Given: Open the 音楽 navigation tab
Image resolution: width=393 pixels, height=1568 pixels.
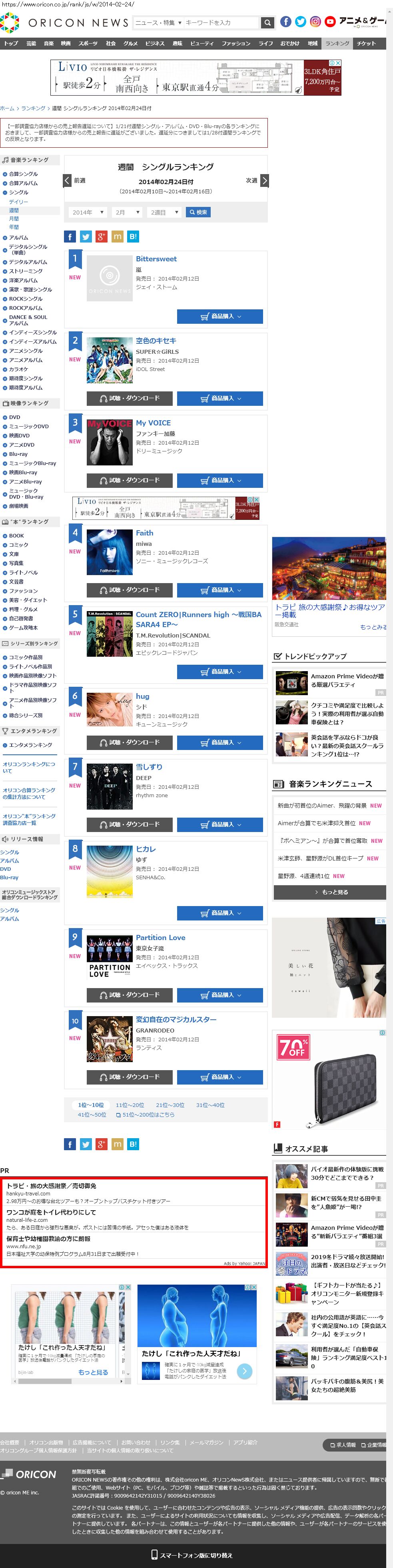Looking at the screenshot, I should (x=49, y=44).
